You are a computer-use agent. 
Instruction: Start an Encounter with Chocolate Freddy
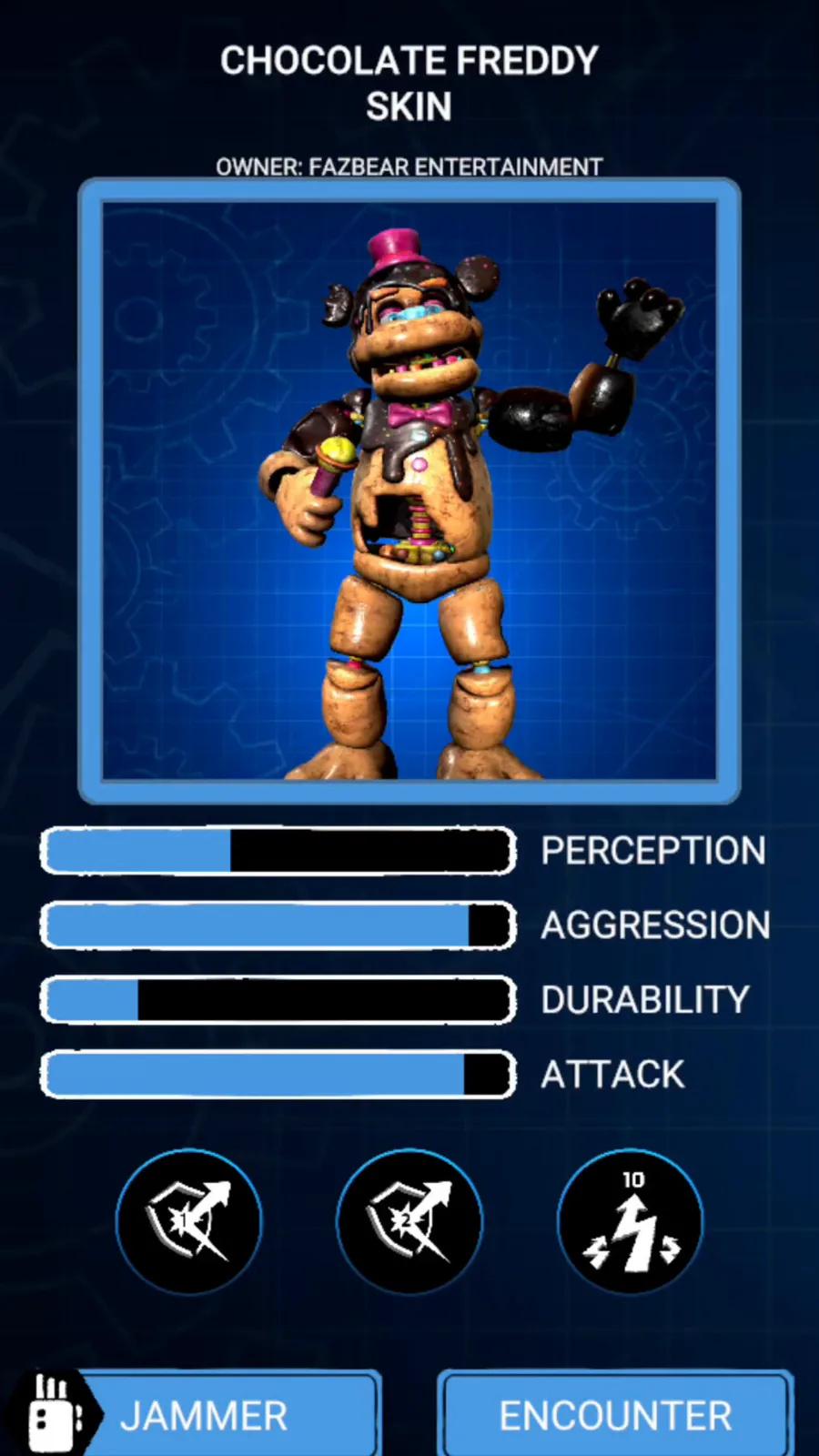pos(616,1414)
